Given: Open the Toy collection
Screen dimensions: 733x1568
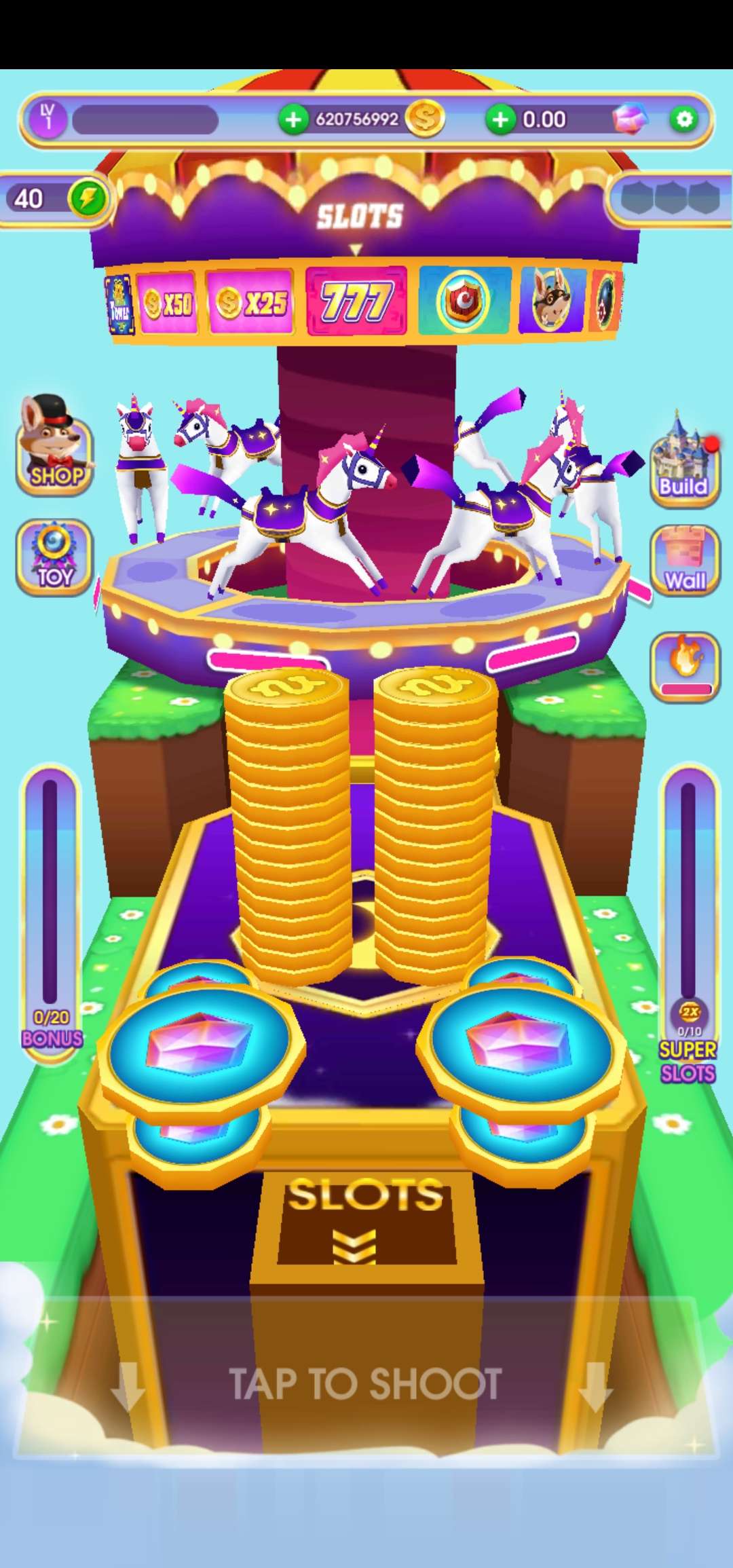Looking at the screenshot, I should 54,558.
